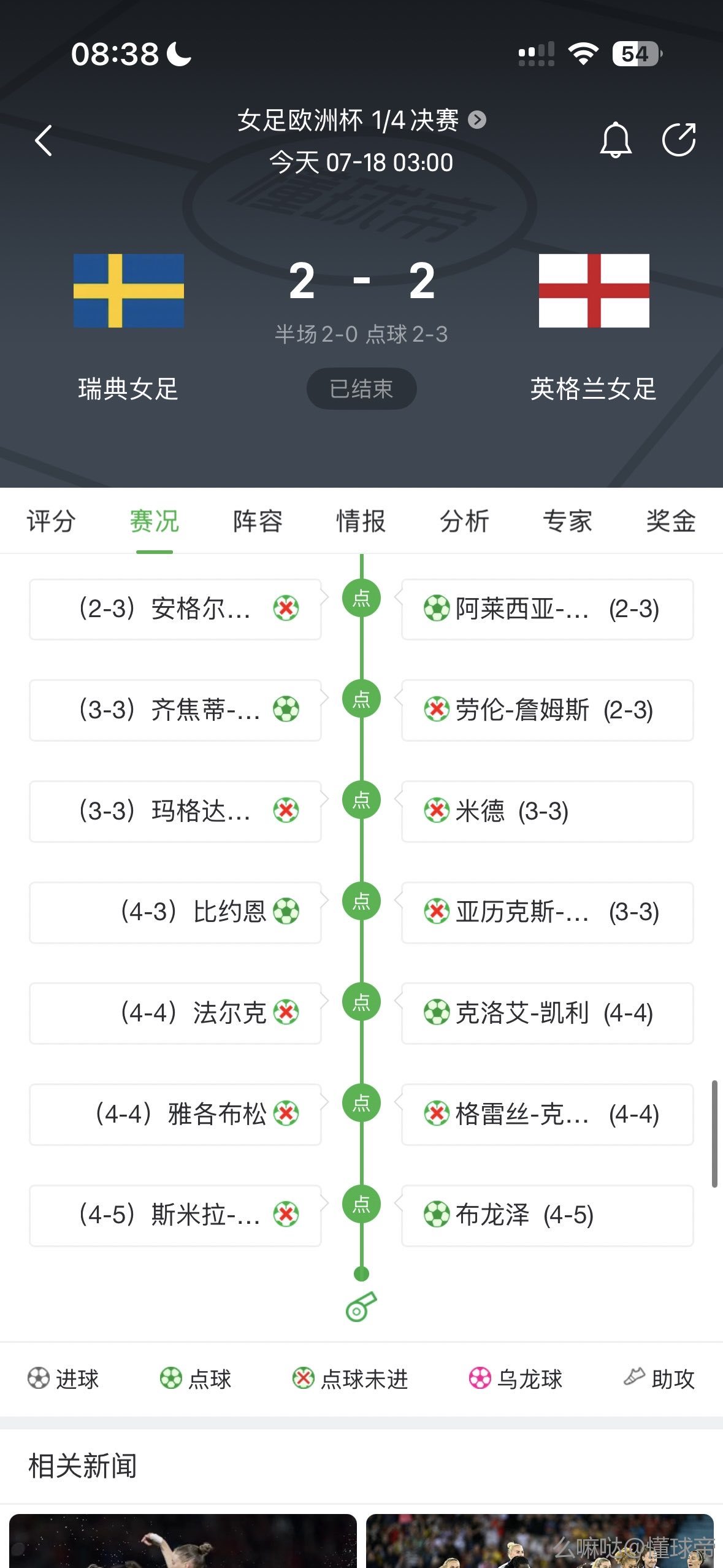Open the 女足欧洲杯 1/4决赛 competition link

(x=361, y=120)
